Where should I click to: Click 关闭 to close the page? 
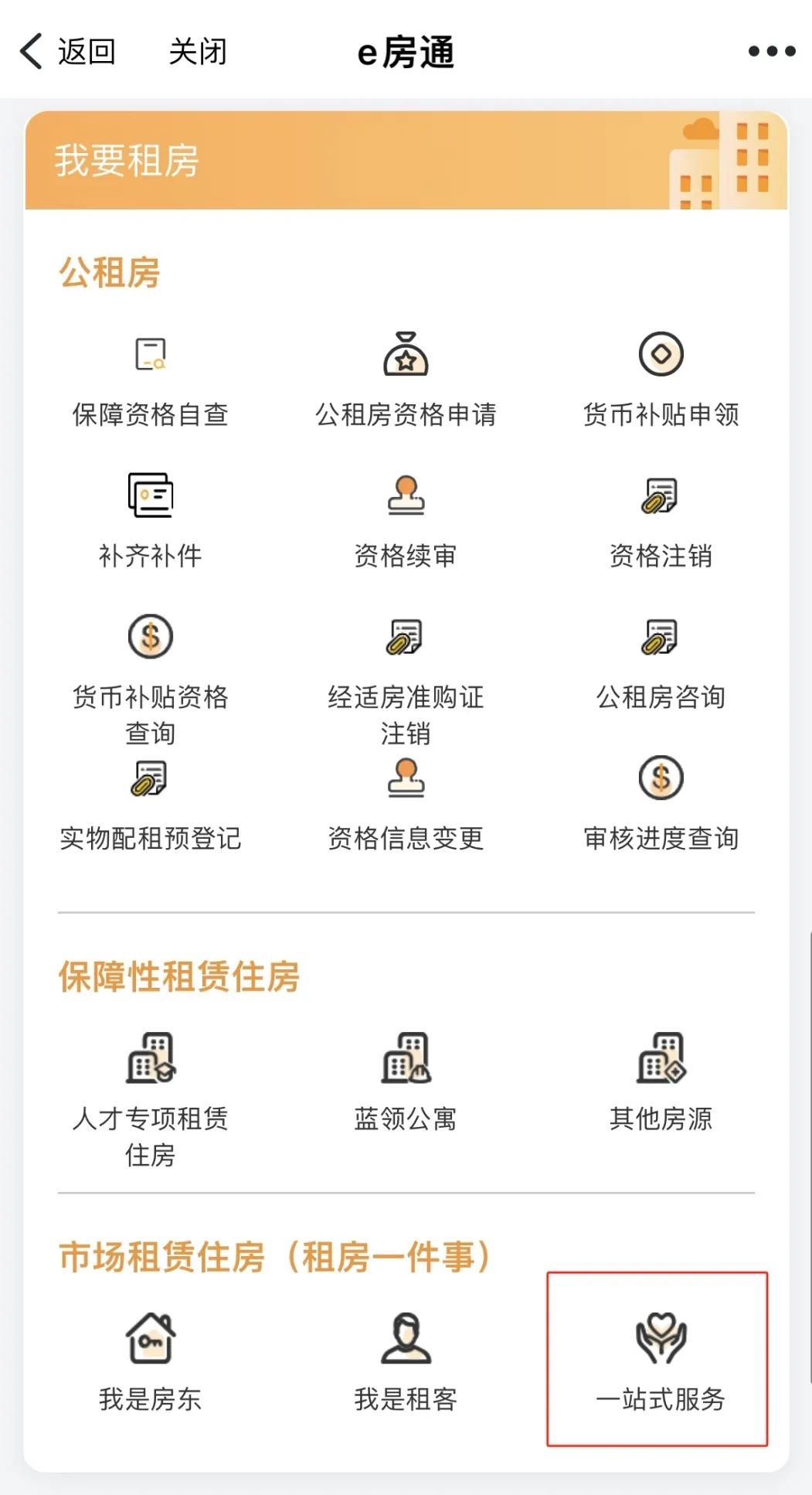tap(197, 52)
